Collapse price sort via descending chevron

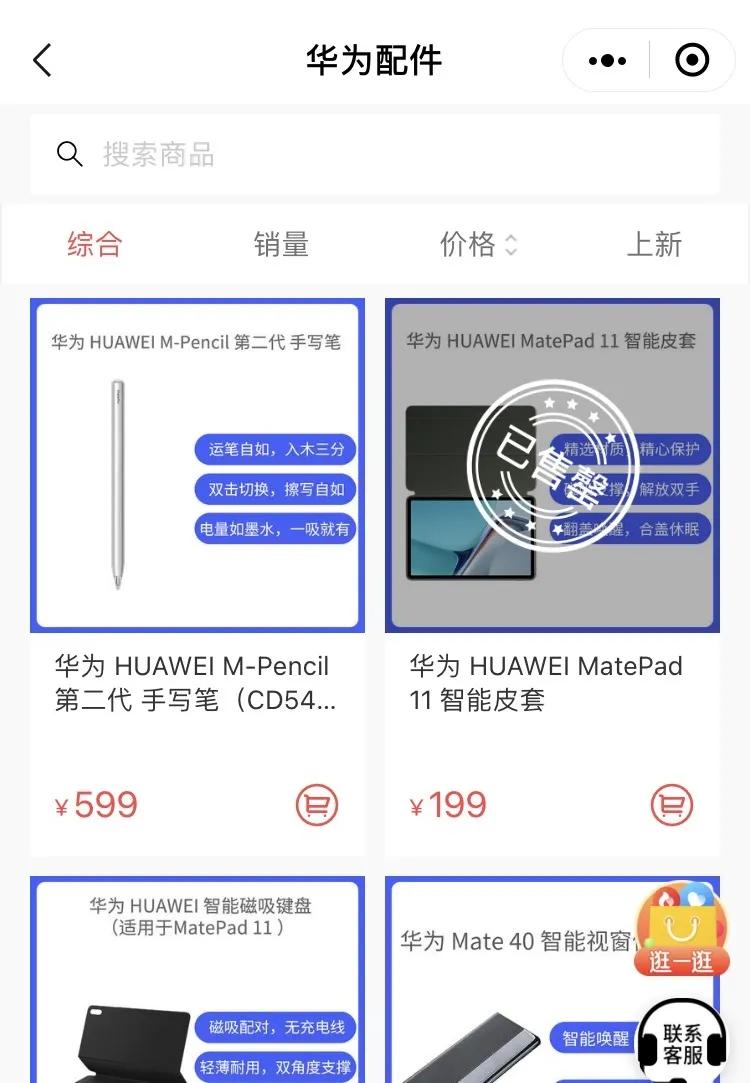(510, 251)
